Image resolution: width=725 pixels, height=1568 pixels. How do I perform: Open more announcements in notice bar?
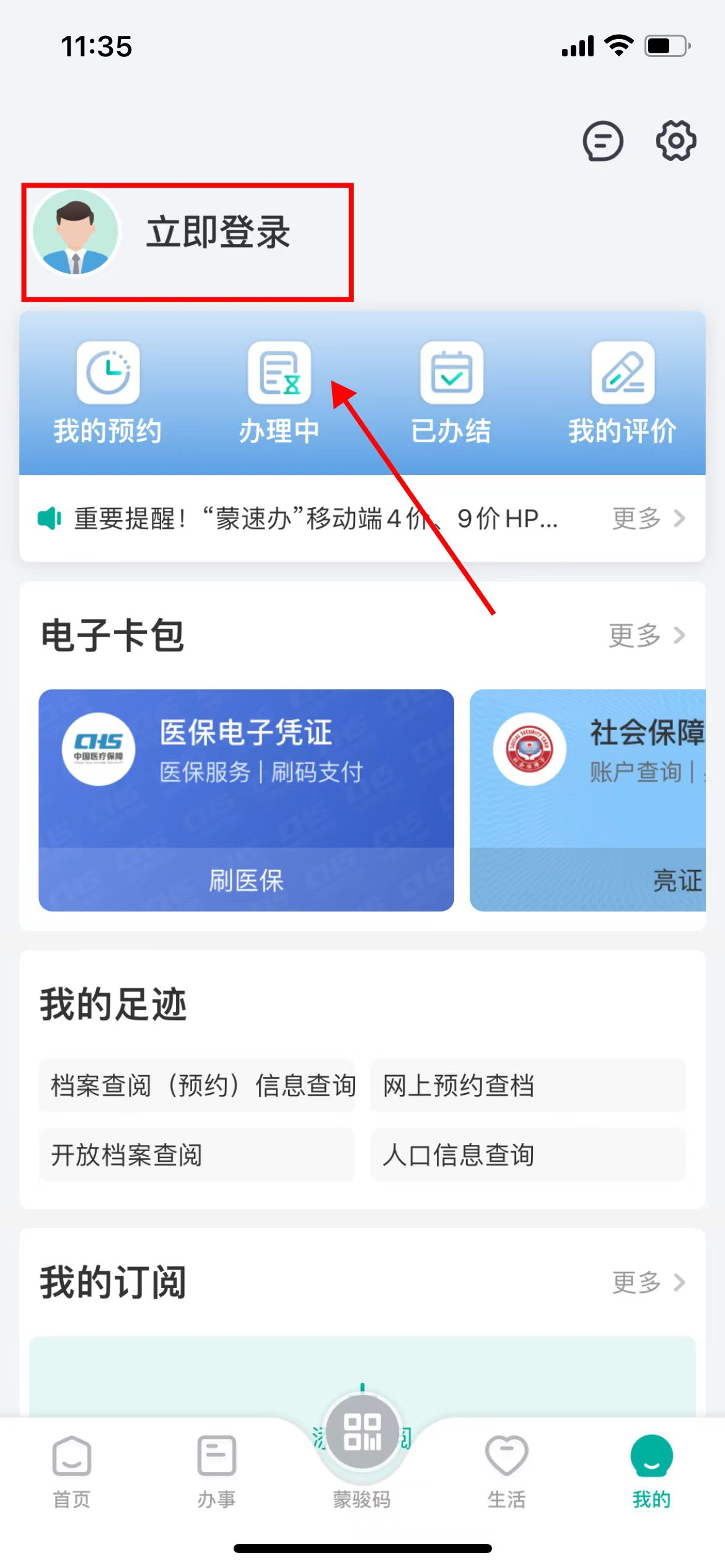[x=648, y=518]
